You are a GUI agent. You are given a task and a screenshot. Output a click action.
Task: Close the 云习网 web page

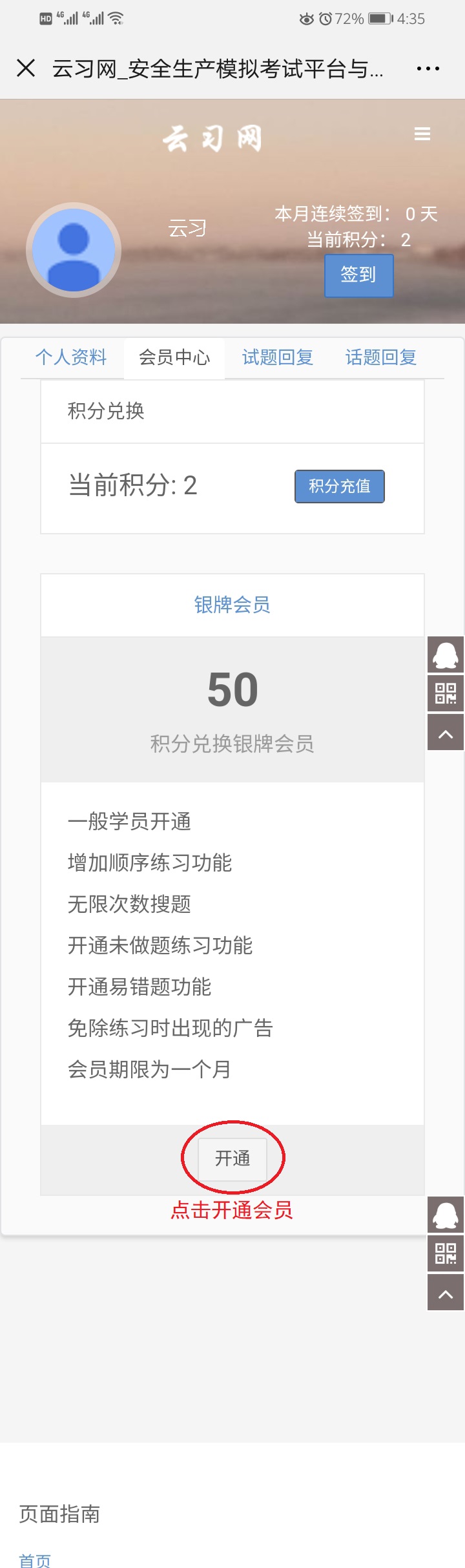pyautogui.click(x=26, y=68)
